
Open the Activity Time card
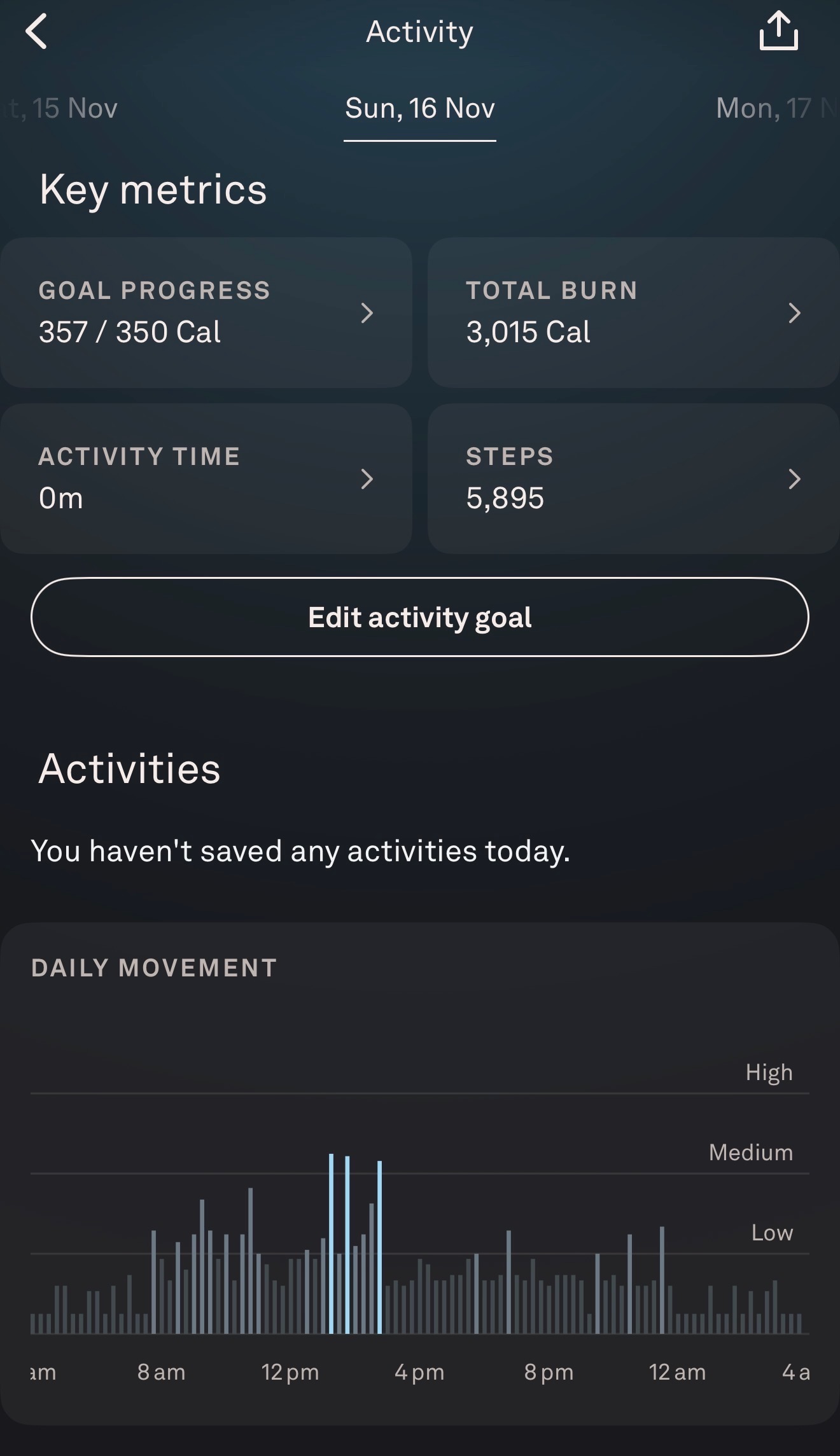point(206,478)
